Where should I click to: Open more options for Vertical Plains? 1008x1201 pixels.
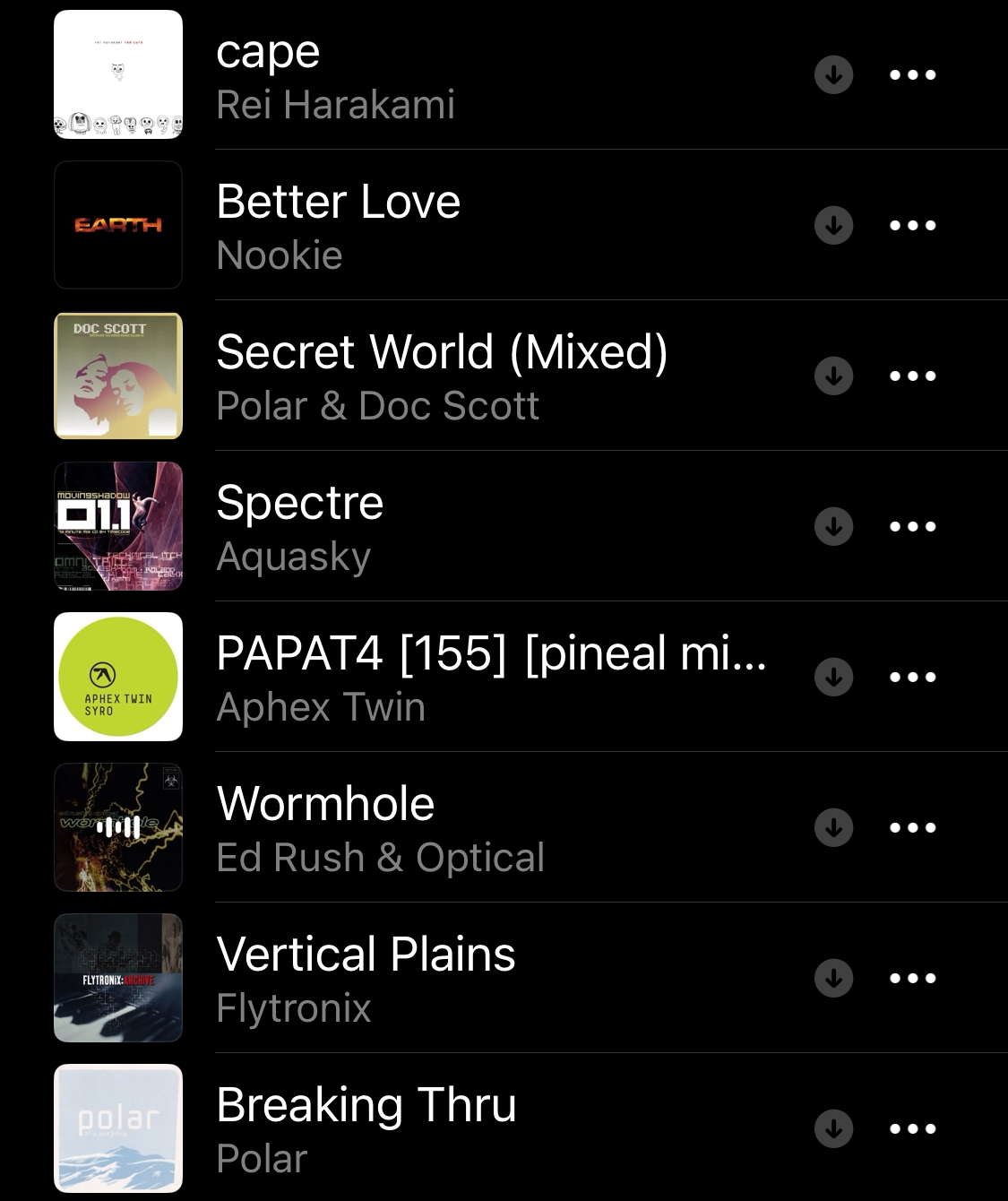point(912,978)
